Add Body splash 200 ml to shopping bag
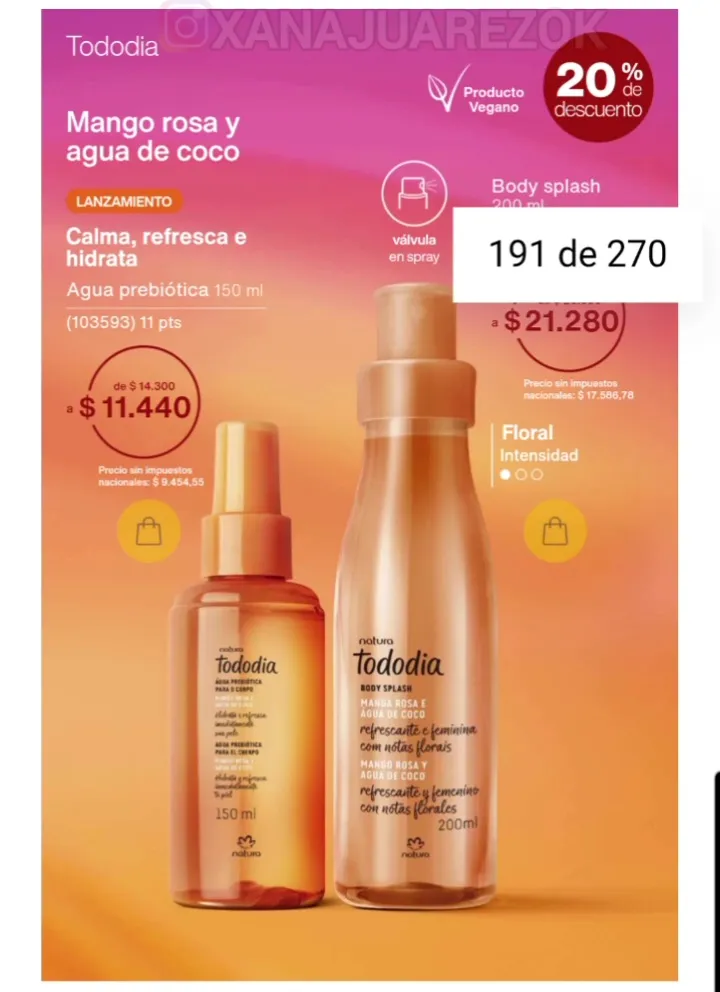The width and height of the screenshot is (720, 992). click(555, 529)
